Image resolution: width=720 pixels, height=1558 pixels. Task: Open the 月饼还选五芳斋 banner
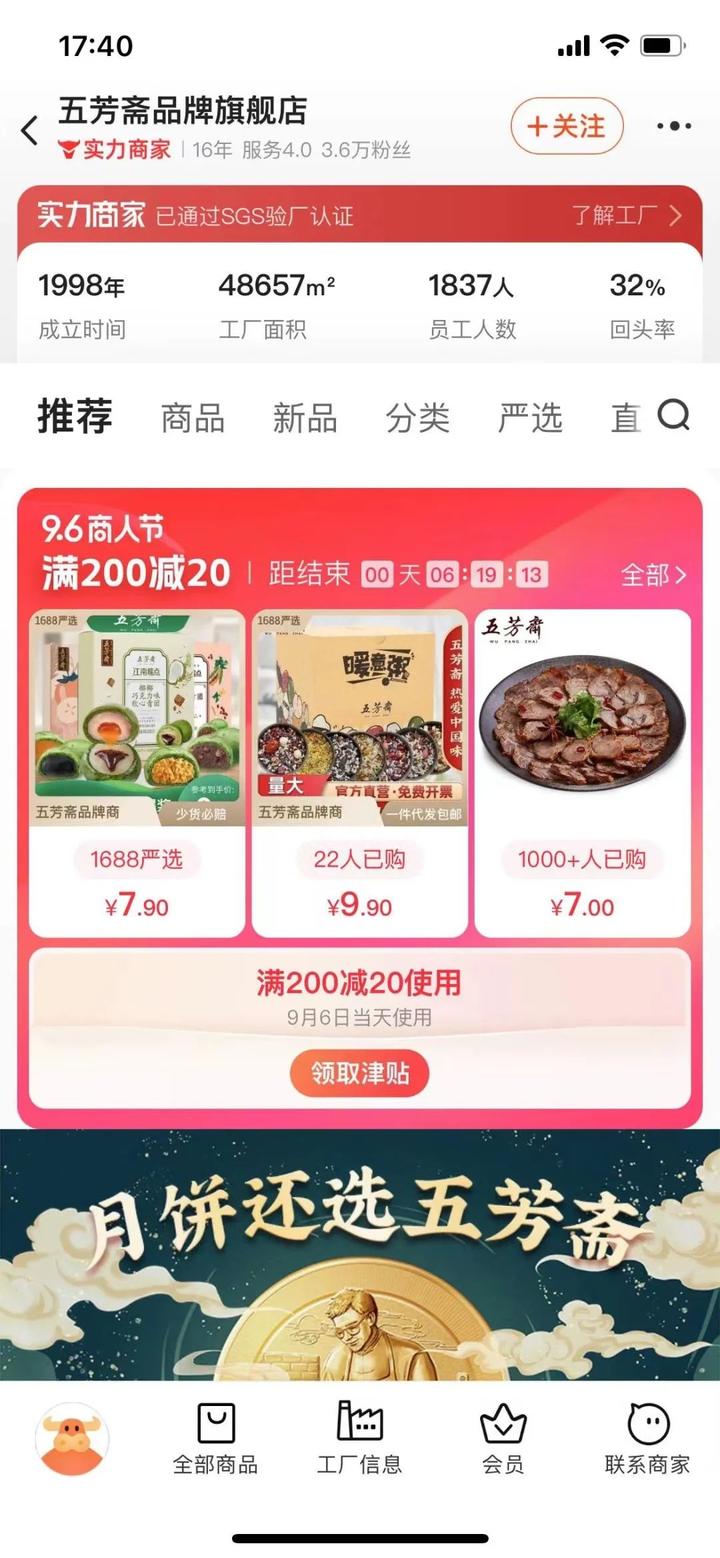click(360, 1255)
